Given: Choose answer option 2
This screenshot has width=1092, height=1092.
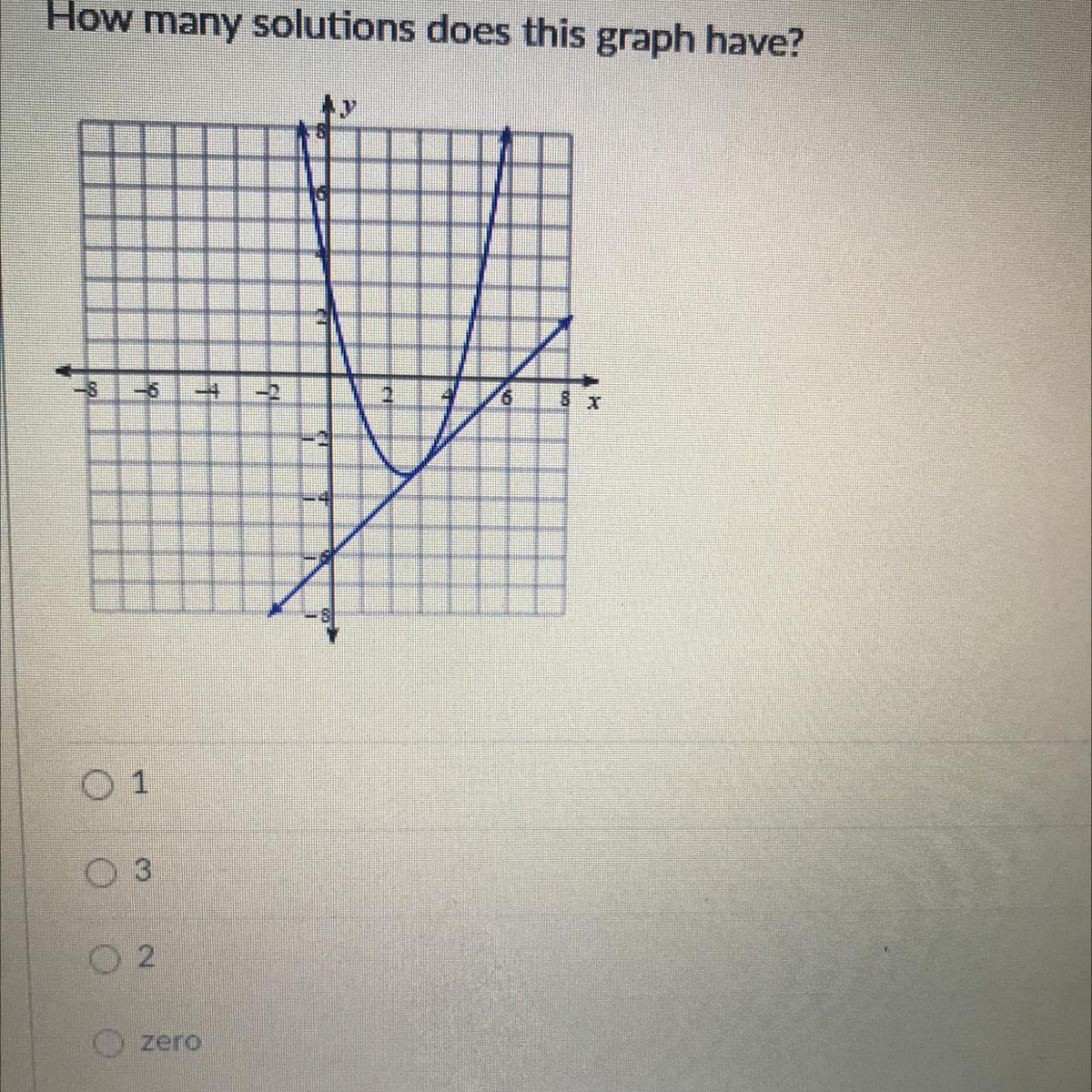Looking at the screenshot, I should tap(106, 956).
